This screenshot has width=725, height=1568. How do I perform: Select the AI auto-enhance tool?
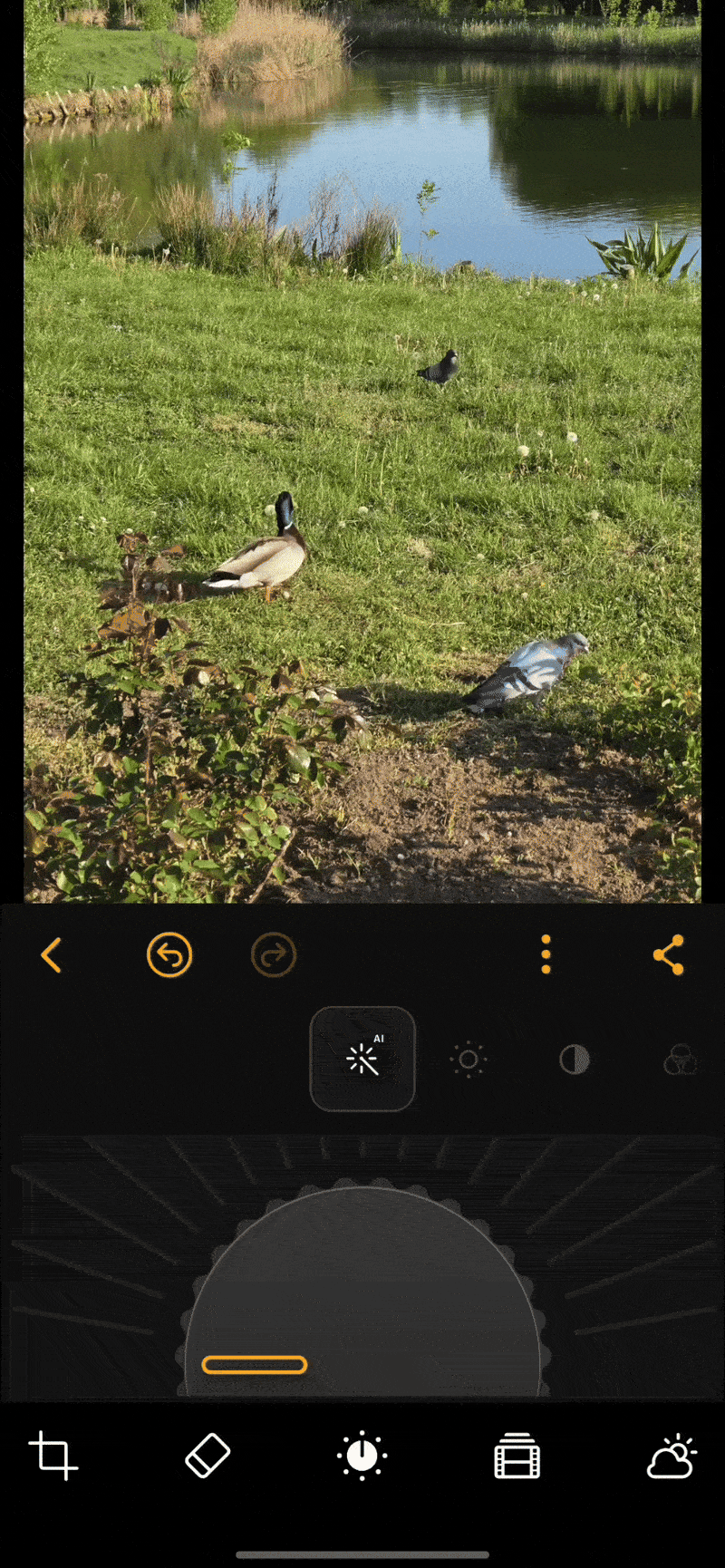pos(362,1059)
